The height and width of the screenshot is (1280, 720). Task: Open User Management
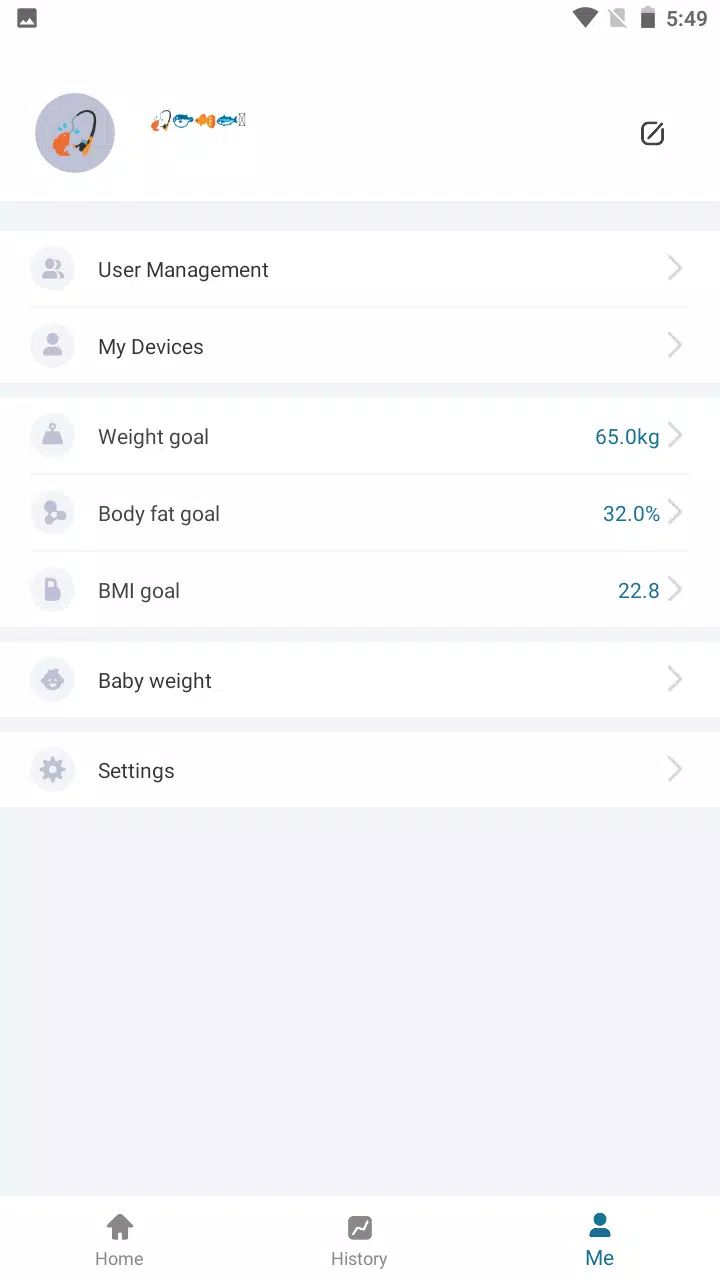360,269
